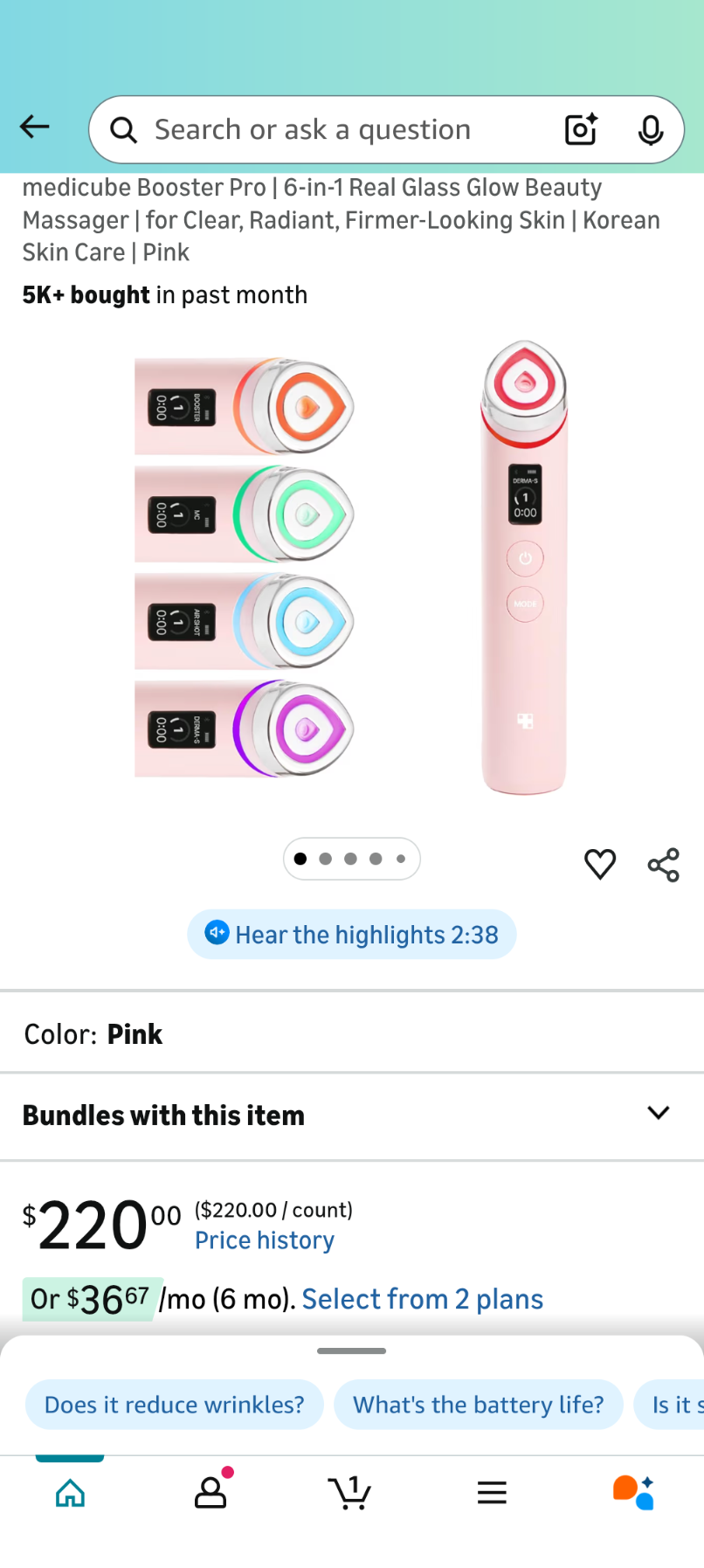The width and height of the screenshot is (704, 1568).
Task: Ask "Does it reduce wrinkles?"
Action: tap(174, 1405)
